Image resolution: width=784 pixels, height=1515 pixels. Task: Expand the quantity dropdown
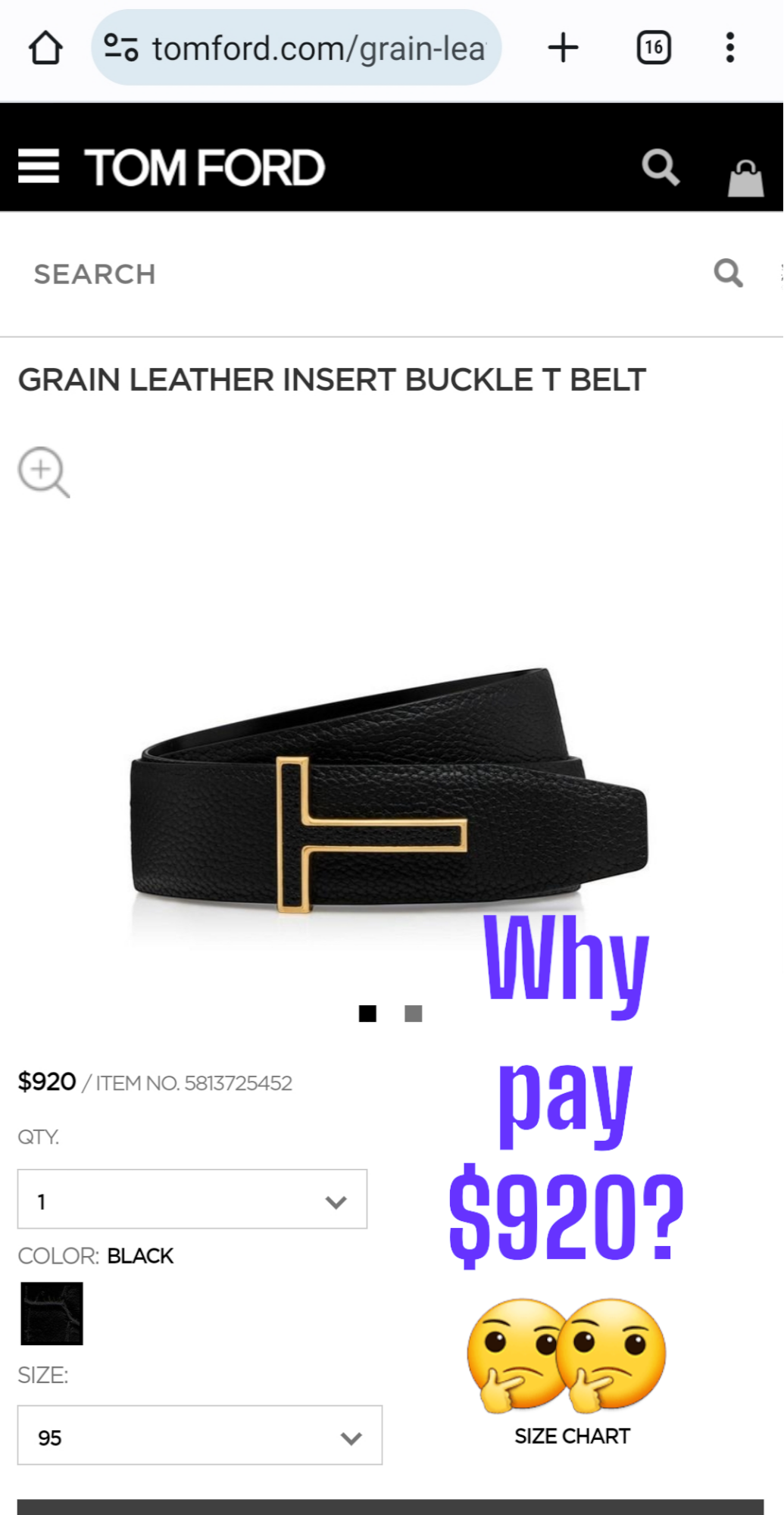192,1200
